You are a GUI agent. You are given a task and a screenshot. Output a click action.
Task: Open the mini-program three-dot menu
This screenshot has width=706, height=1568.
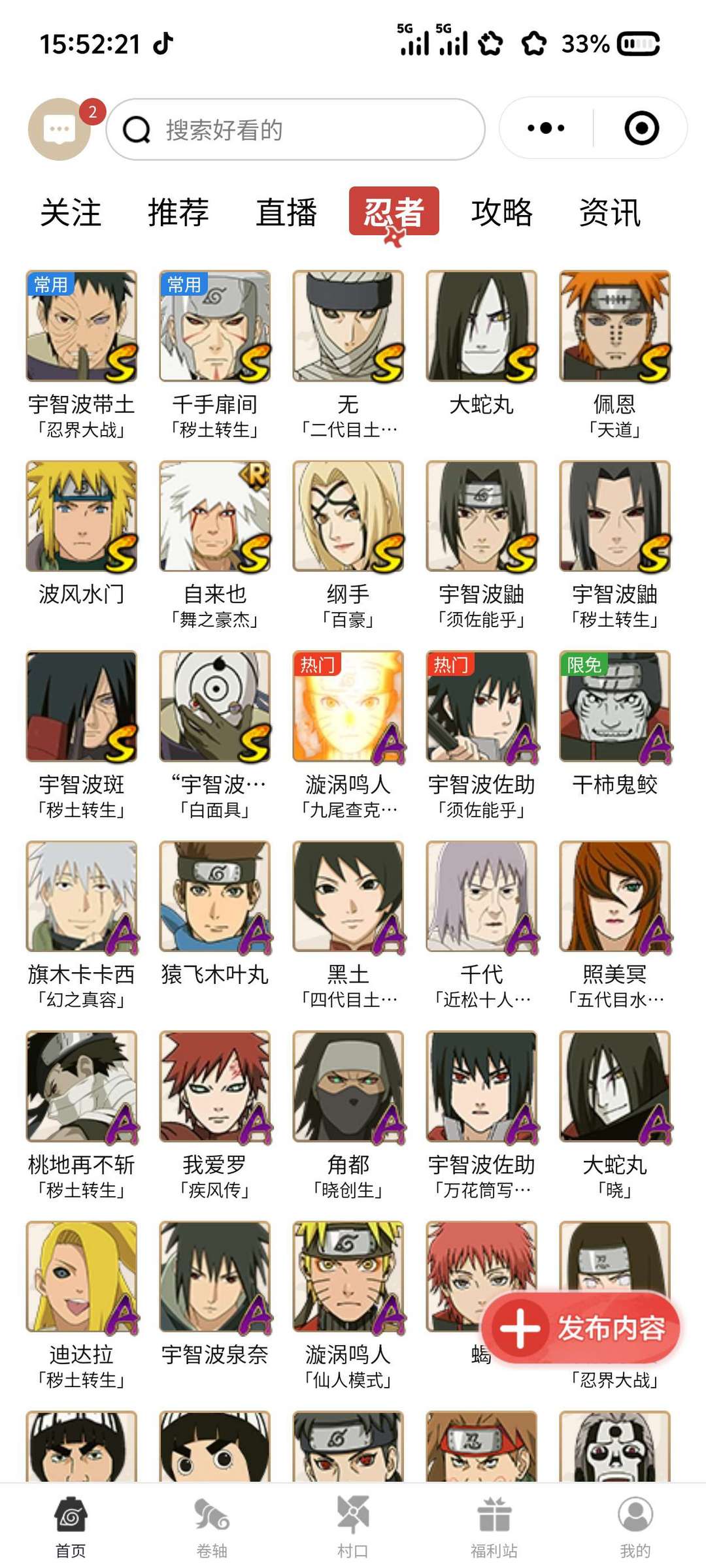tap(546, 128)
